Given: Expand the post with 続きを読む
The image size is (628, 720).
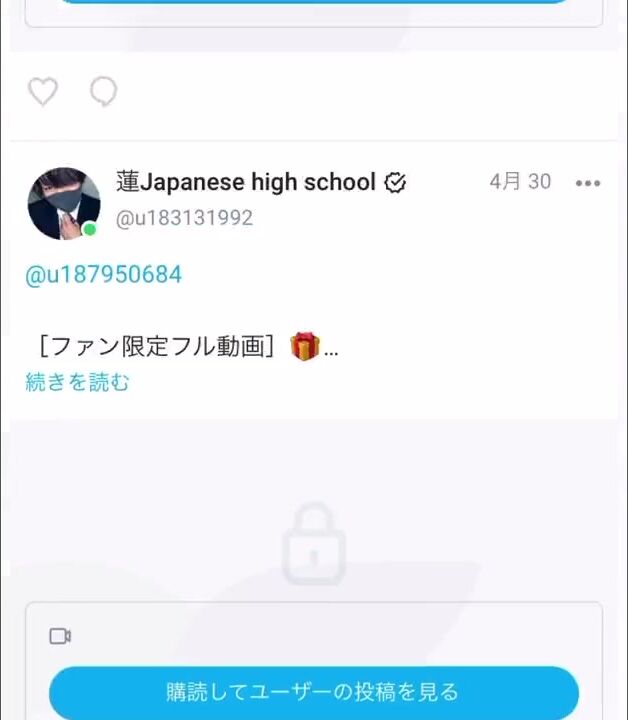Looking at the screenshot, I should point(77,382).
